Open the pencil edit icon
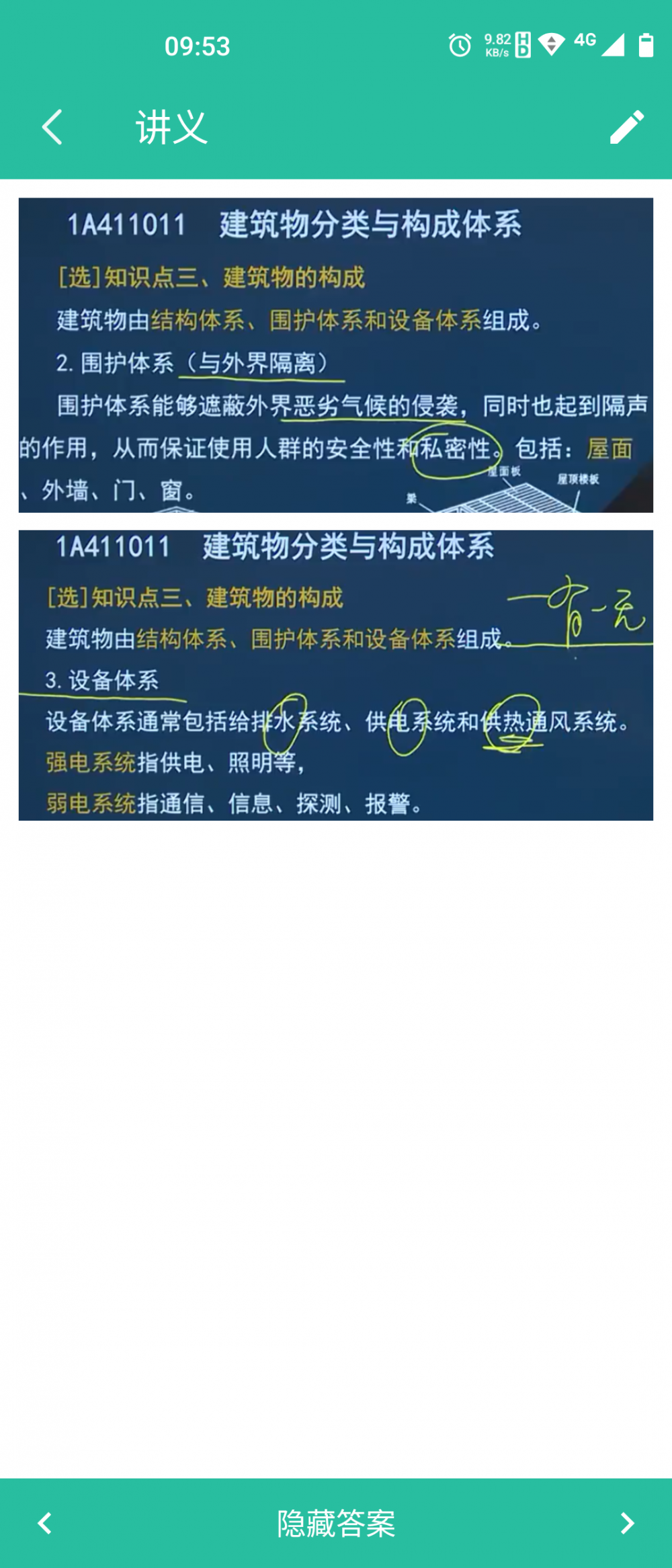Viewport: 672px width, 1568px height. [626, 127]
